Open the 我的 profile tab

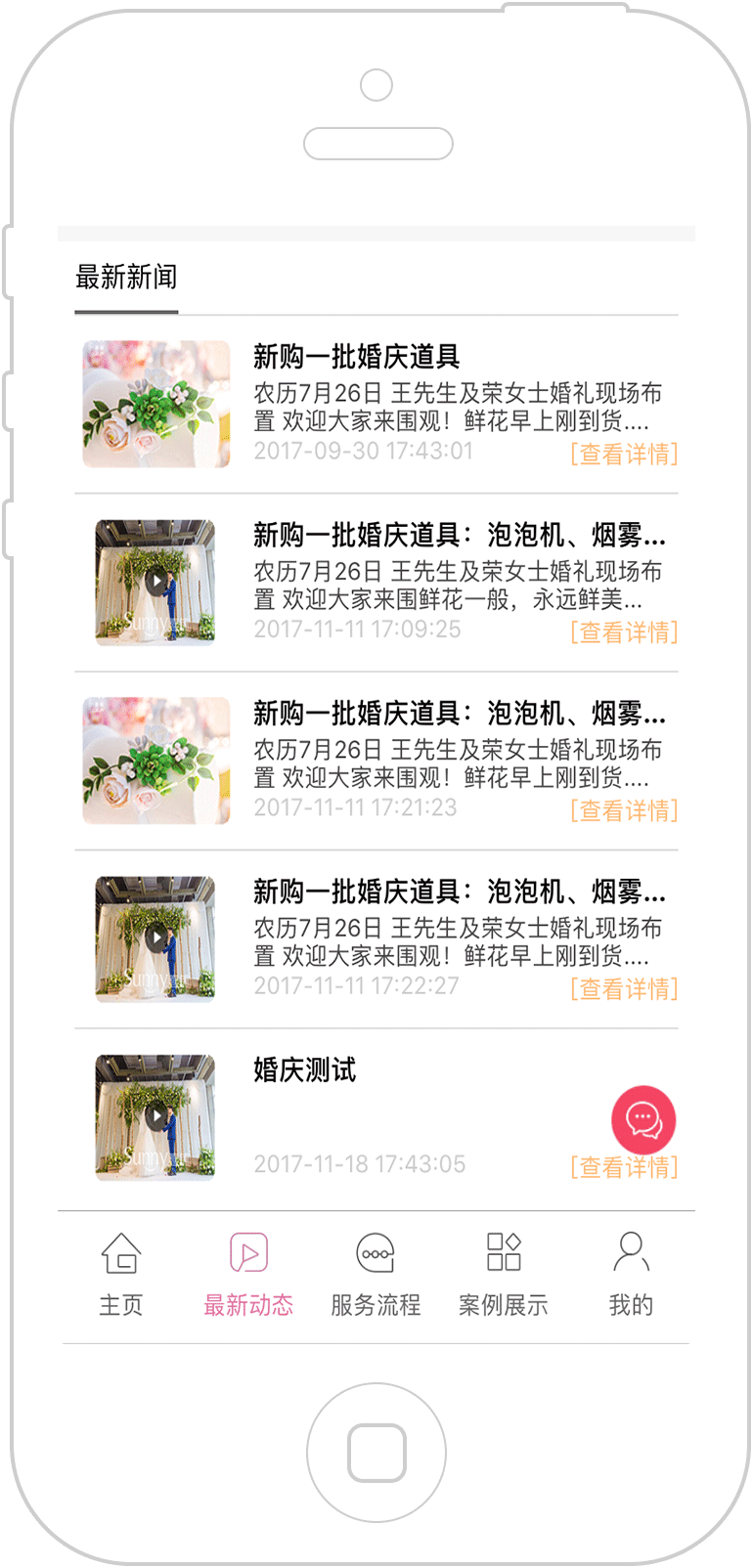click(631, 1274)
